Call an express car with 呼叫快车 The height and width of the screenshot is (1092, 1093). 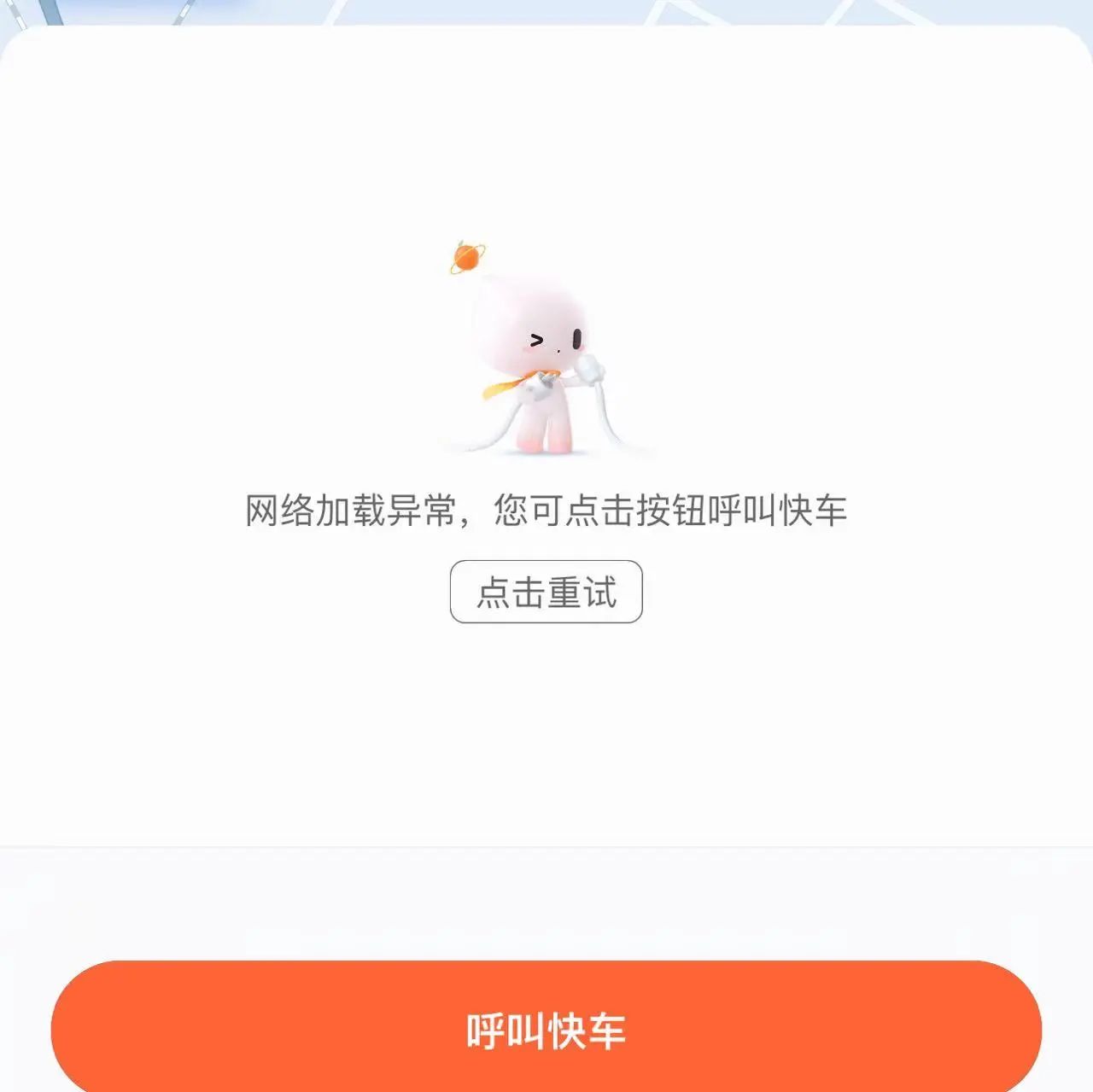(x=546, y=1030)
